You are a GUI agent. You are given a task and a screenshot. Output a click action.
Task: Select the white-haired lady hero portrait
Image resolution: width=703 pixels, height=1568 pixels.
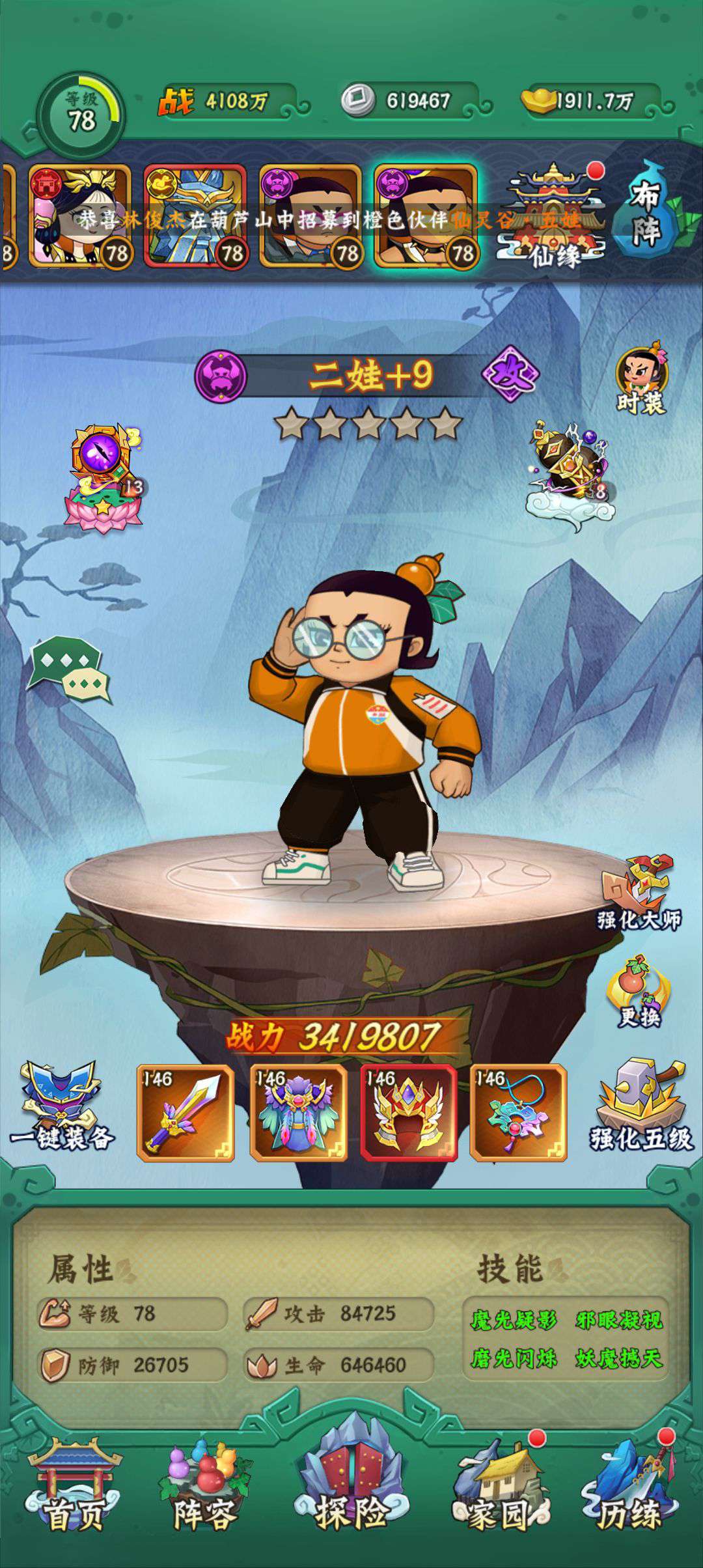(x=80, y=216)
